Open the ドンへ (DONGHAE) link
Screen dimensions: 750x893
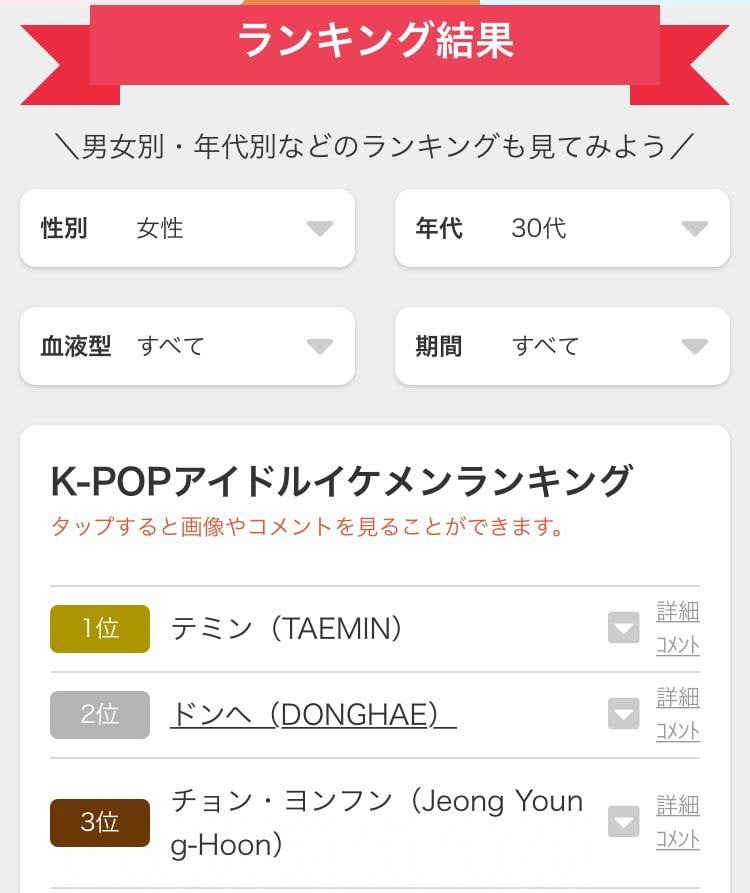(313, 714)
